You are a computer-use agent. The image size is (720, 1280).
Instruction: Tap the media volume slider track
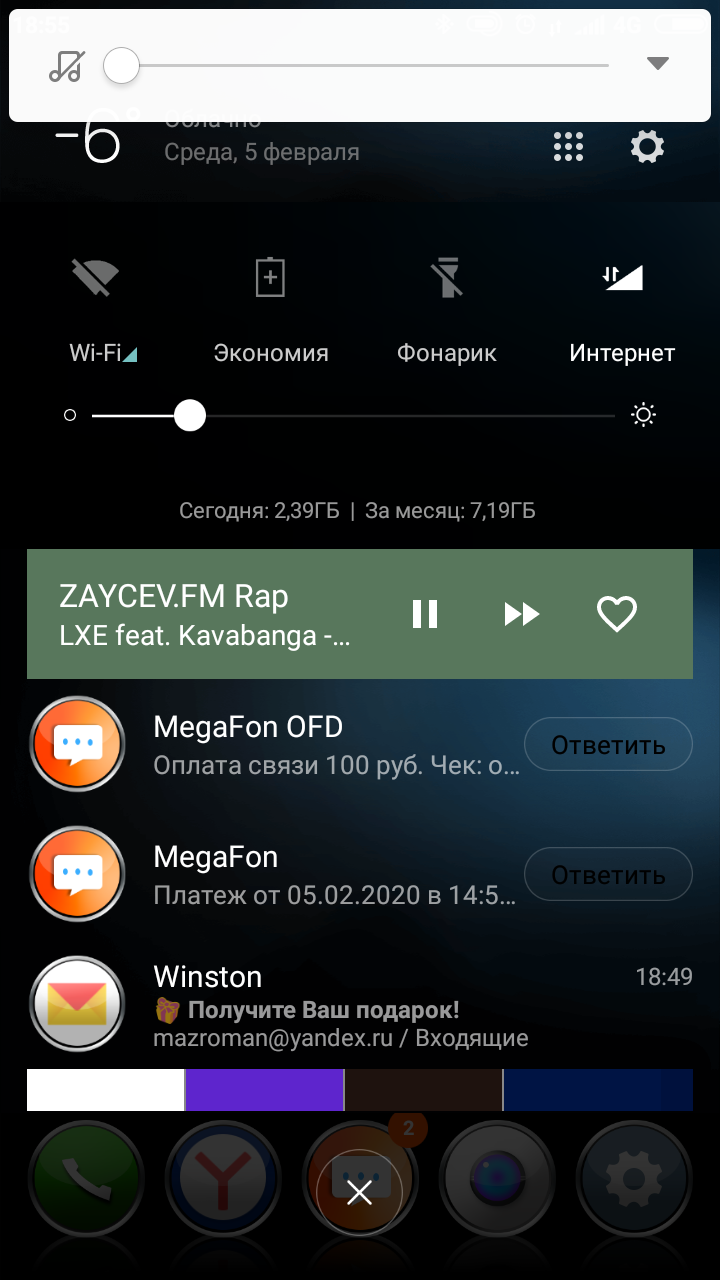364,66
